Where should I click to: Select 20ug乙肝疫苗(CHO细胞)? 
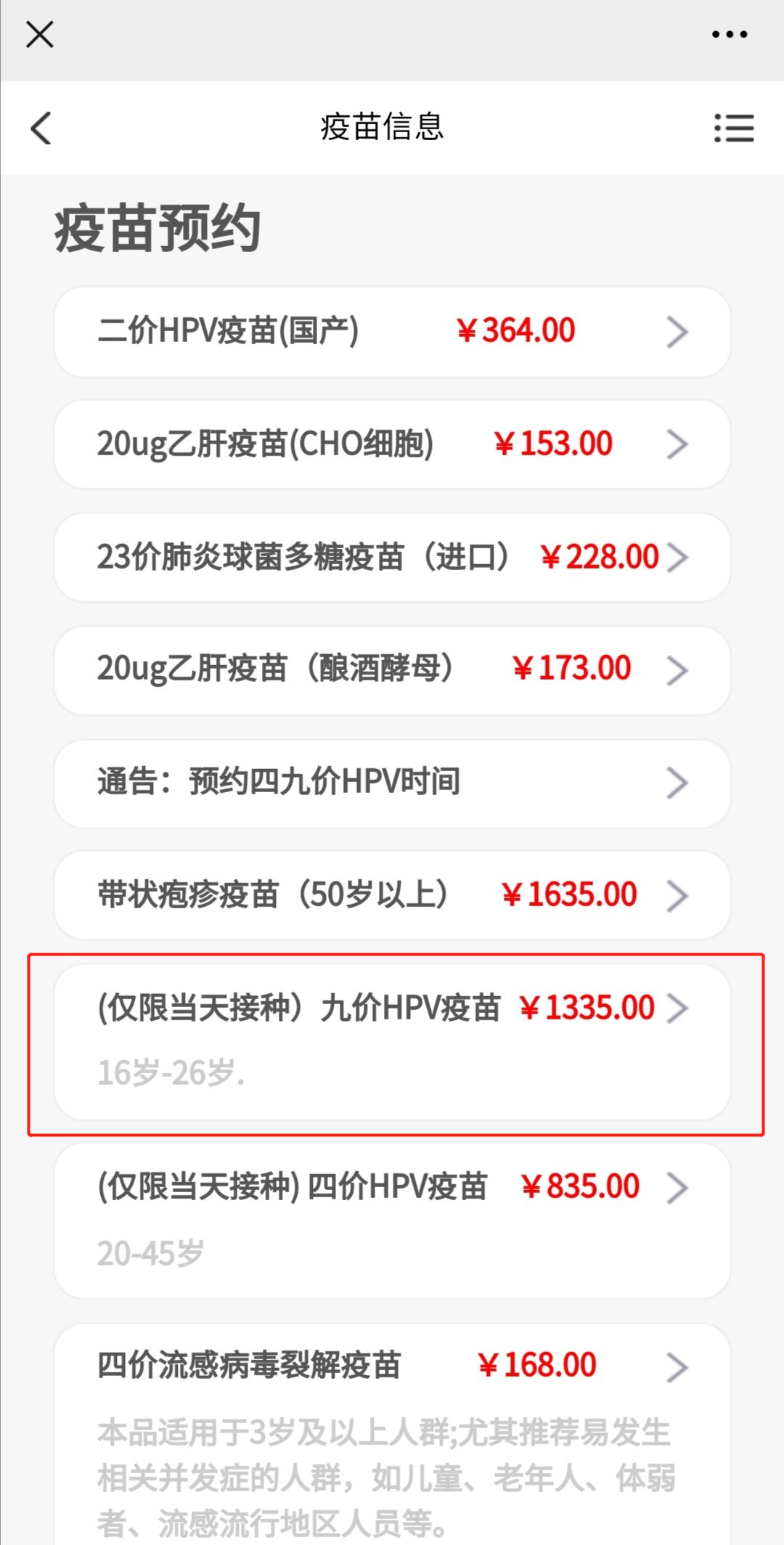[x=392, y=444]
